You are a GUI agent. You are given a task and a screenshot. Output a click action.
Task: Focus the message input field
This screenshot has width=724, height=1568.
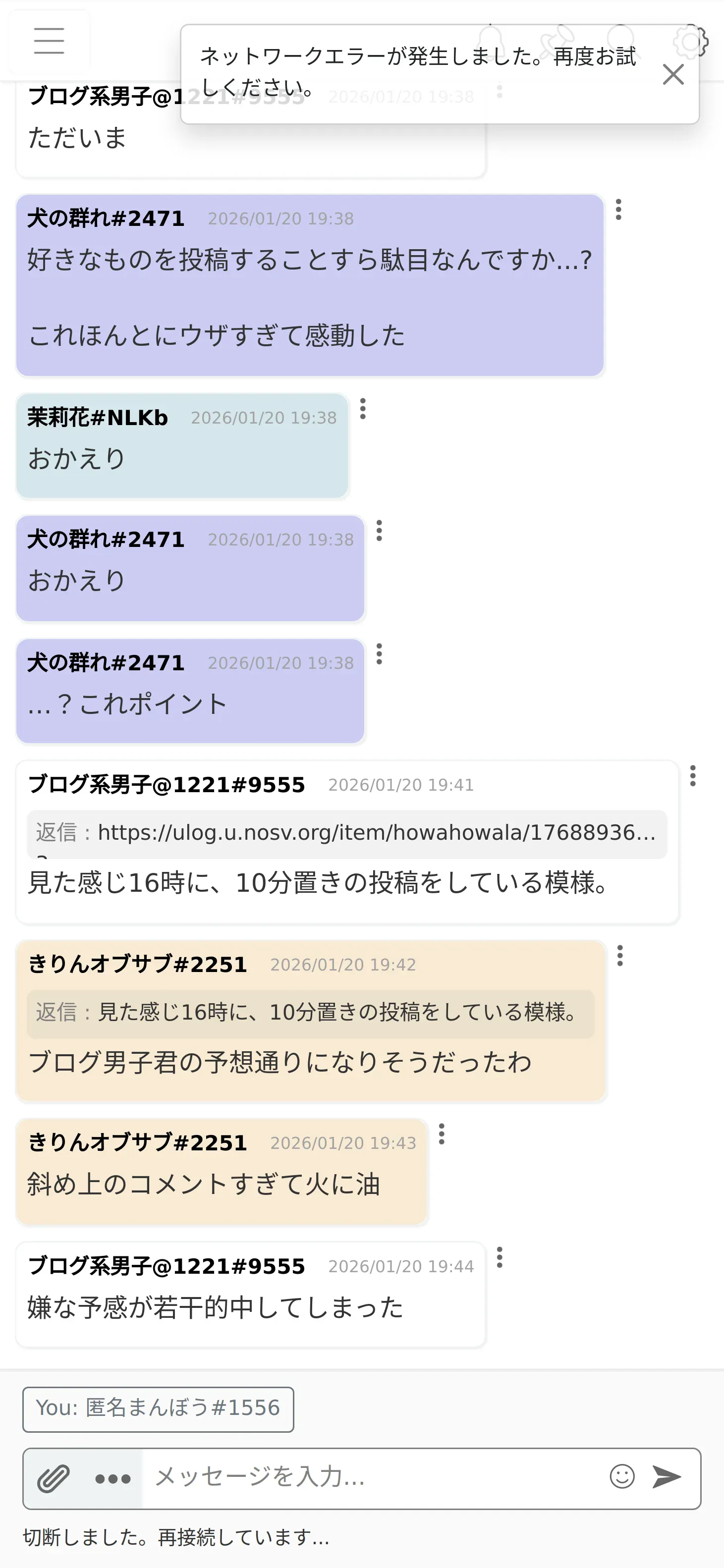372,1477
